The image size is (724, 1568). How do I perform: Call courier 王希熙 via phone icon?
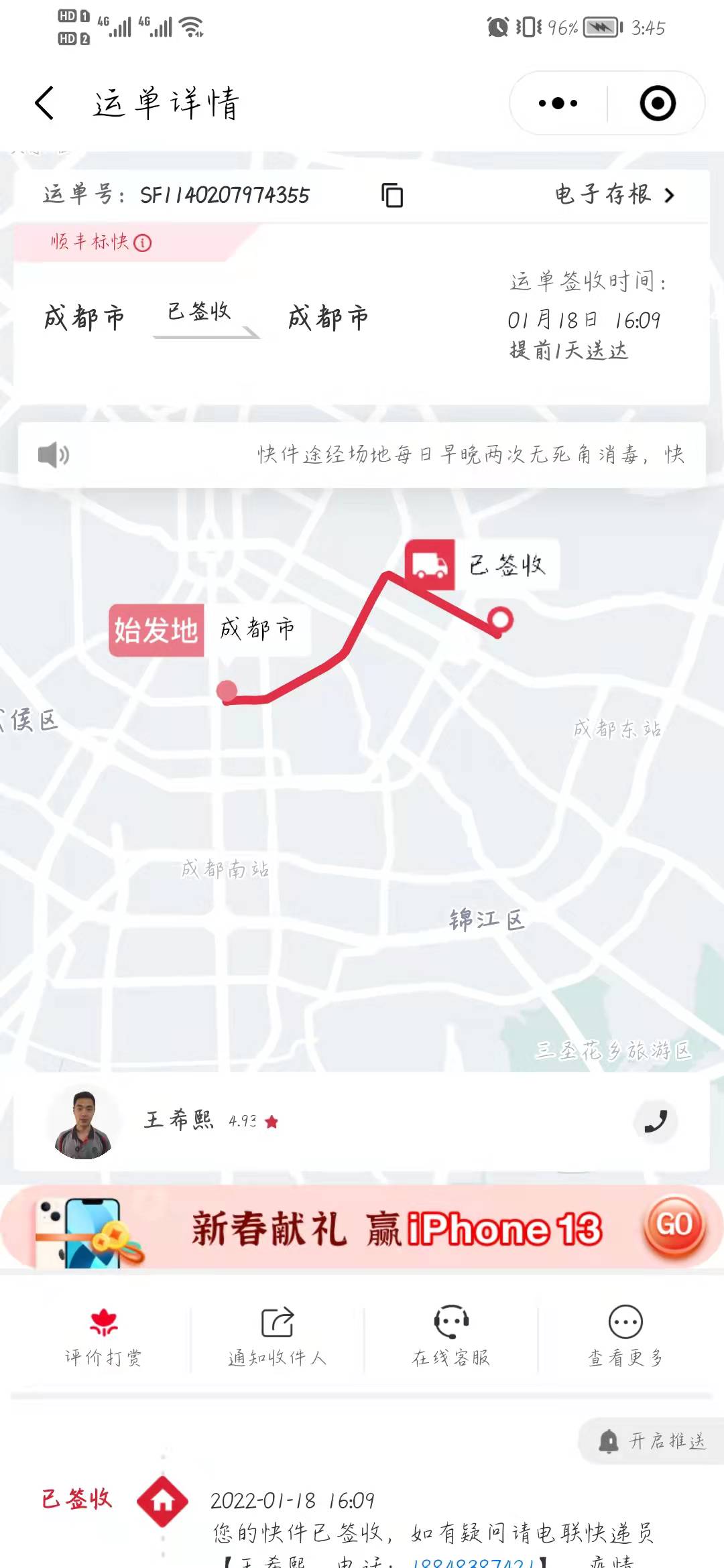tap(656, 1121)
